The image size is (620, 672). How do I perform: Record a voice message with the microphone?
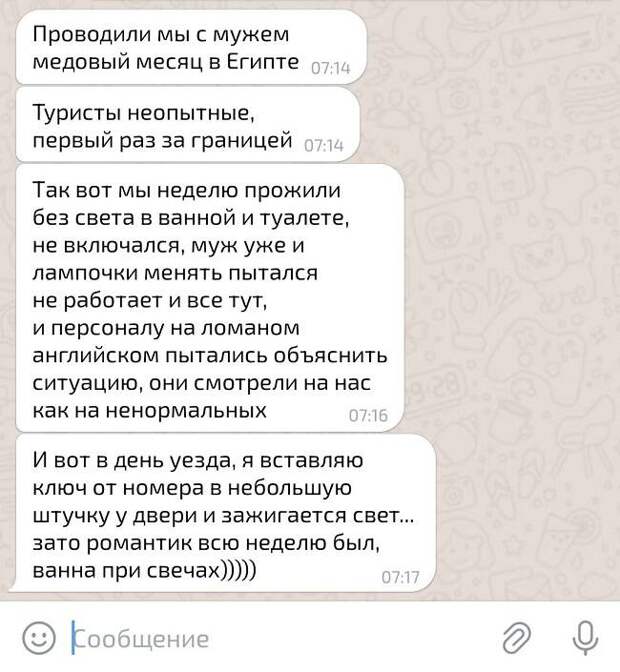click(x=584, y=636)
